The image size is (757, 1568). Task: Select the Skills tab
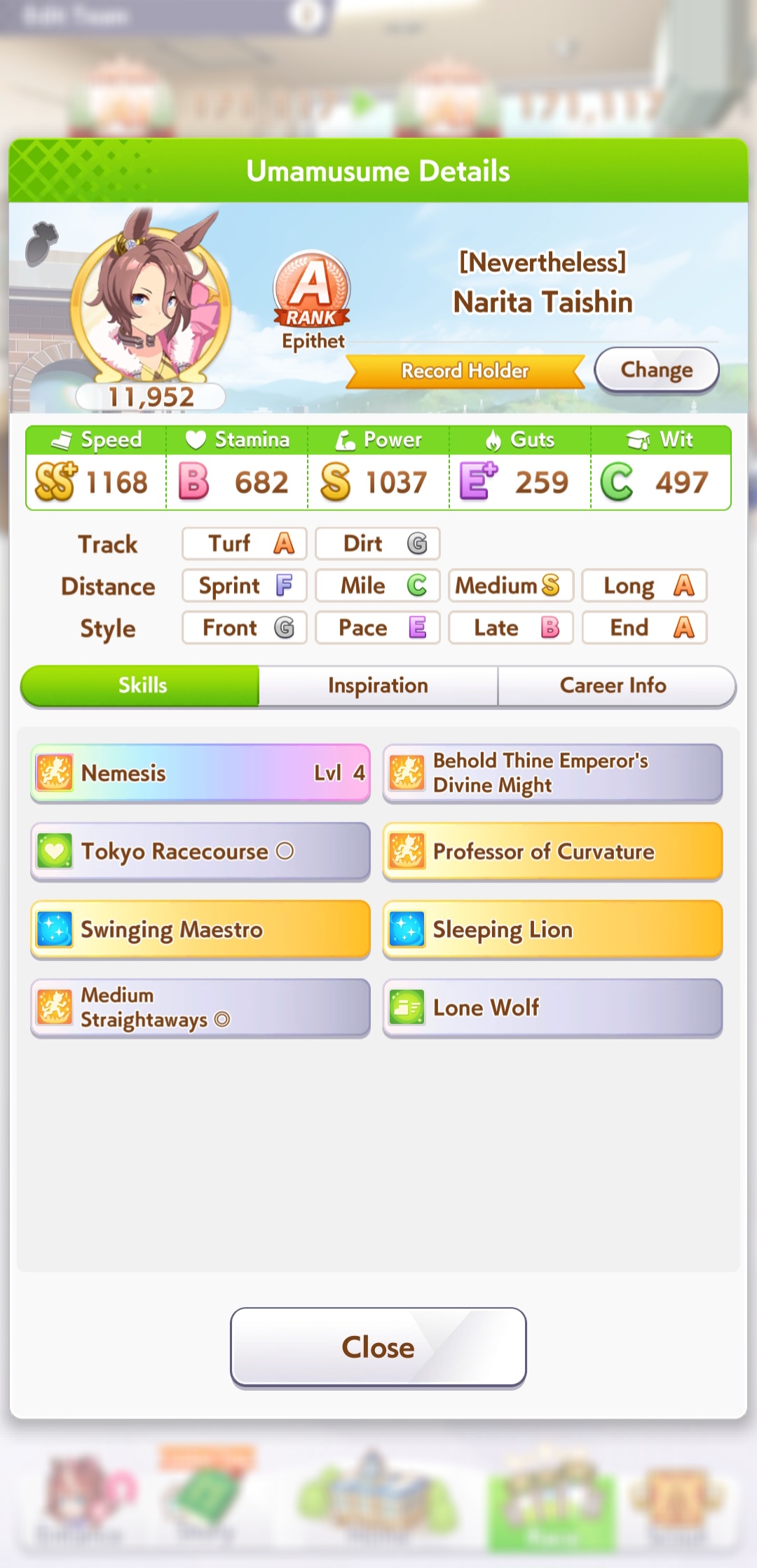[x=142, y=686]
